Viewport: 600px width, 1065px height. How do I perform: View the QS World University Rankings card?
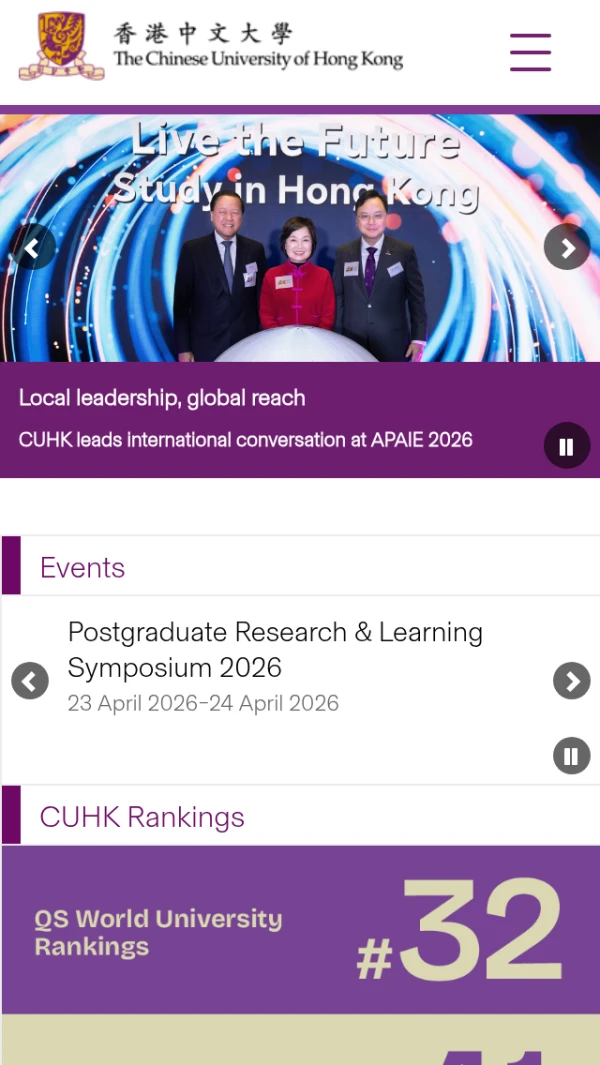(x=300, y=930)
